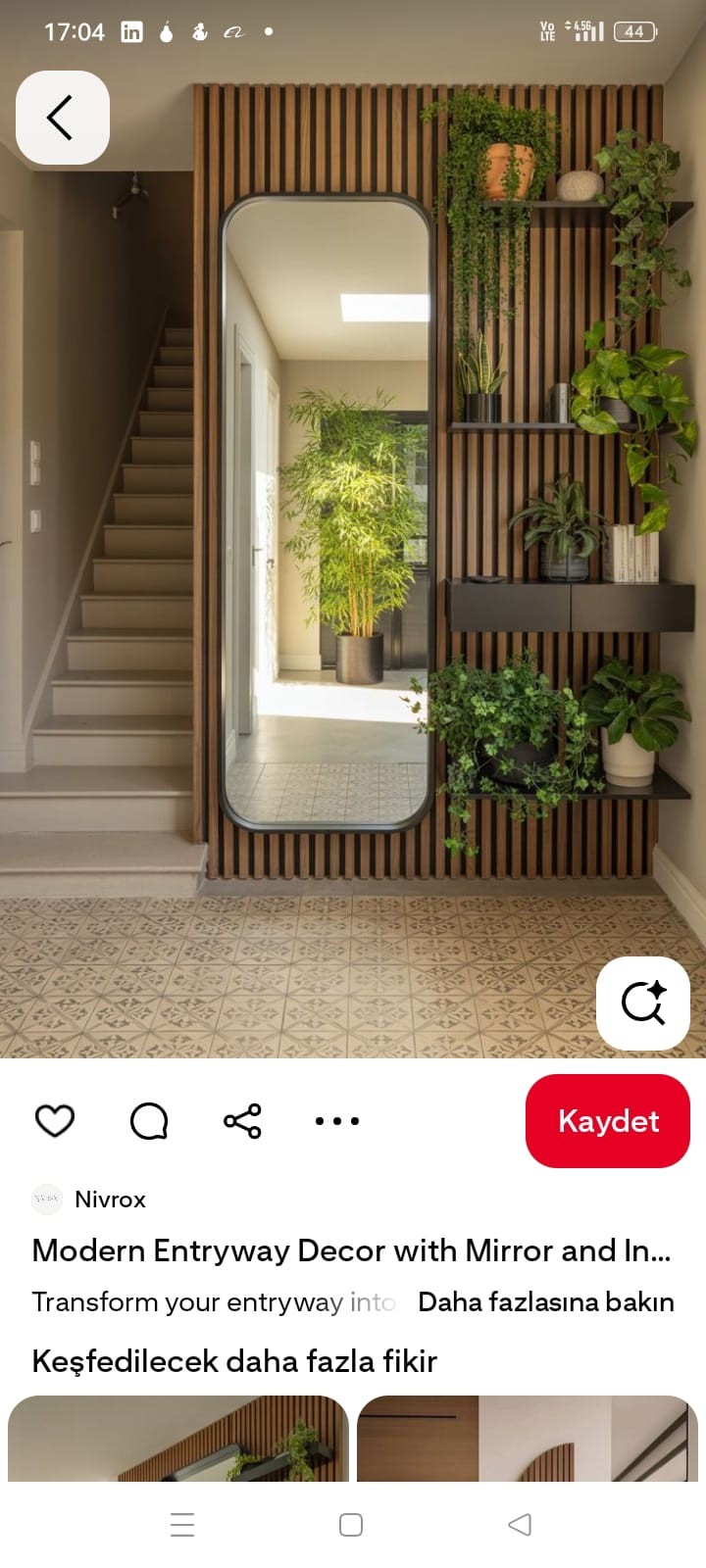This screenshot has height=1568, width=706.
Task: Open recent apps from navigation bar
Action: (x=182, y=1525)
